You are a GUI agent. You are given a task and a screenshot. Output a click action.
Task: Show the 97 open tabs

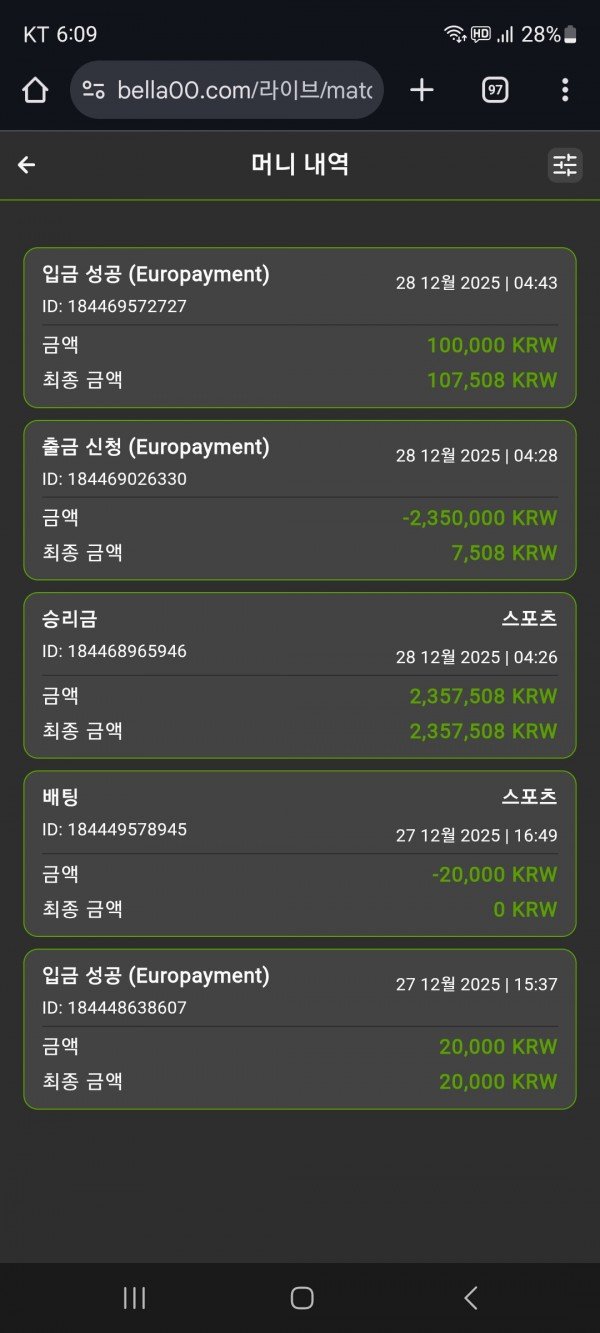click(x=494, y=90)
